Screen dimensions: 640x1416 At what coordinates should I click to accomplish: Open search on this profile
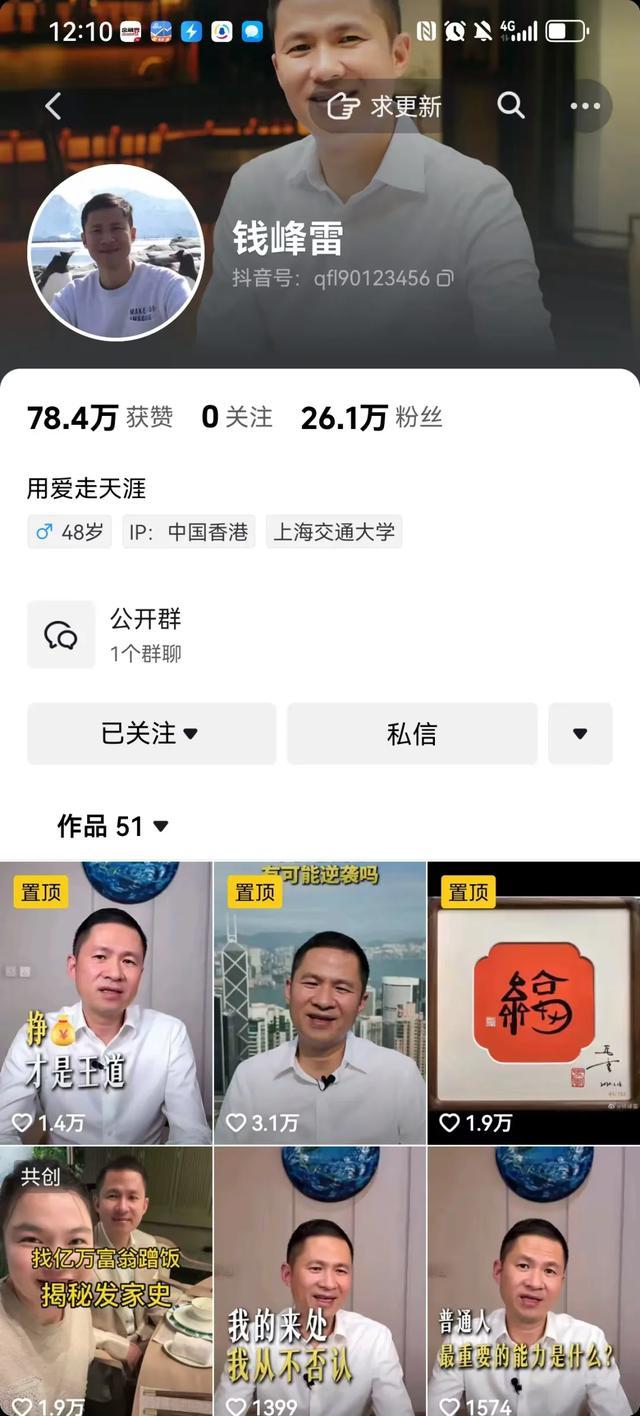pos(511,106)
